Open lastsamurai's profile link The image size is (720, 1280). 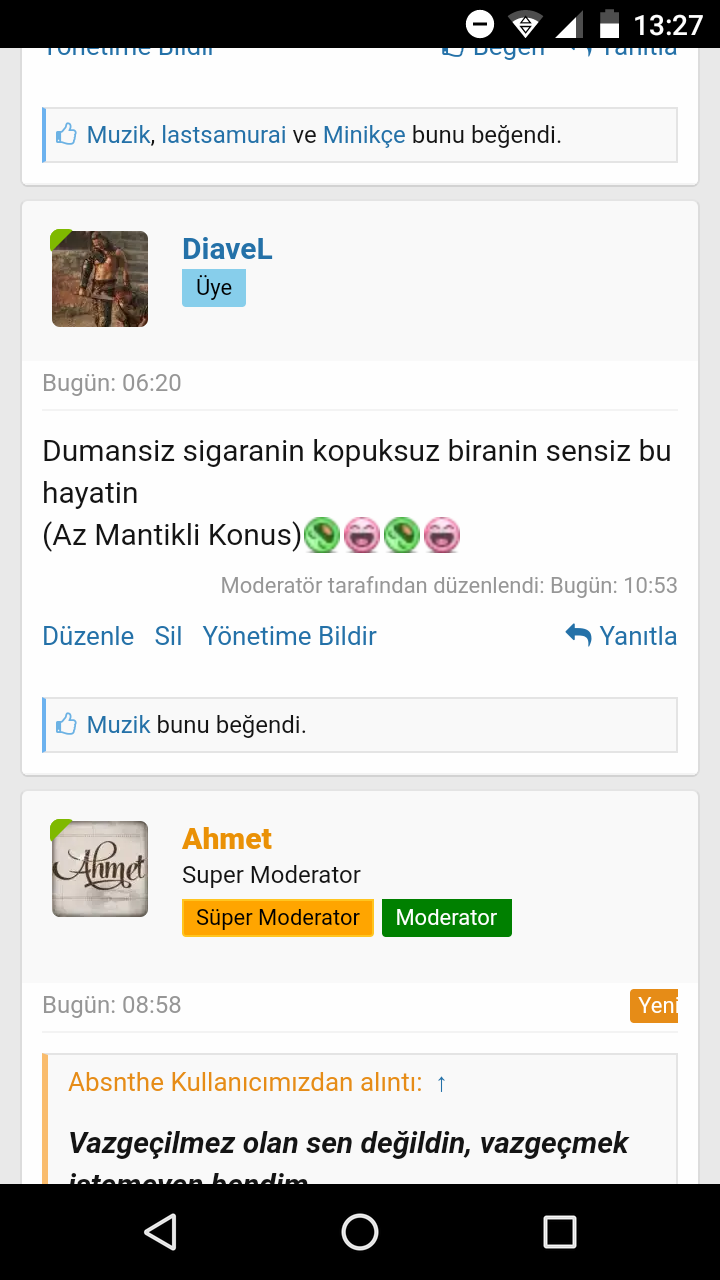(224, 135)
